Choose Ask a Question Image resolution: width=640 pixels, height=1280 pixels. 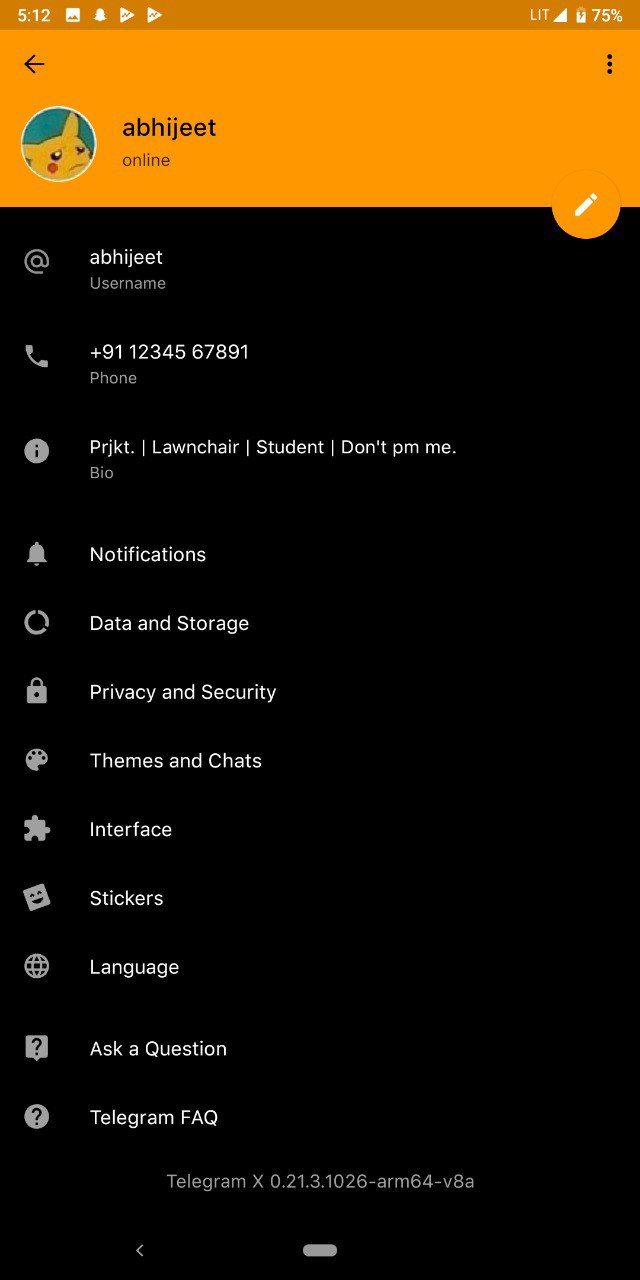coord(320,1049)
